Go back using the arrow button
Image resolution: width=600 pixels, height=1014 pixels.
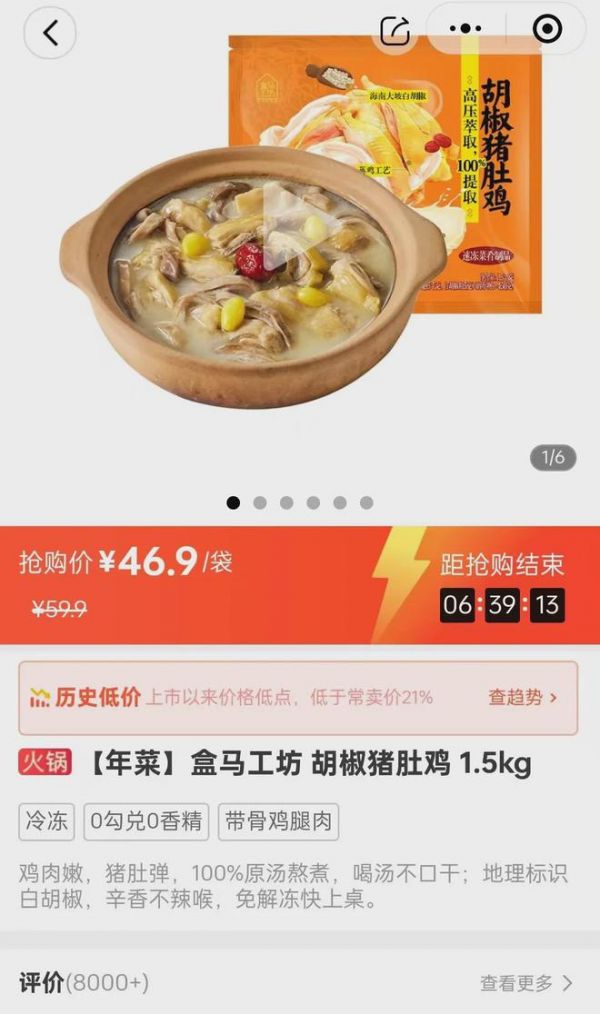(50, 32)
